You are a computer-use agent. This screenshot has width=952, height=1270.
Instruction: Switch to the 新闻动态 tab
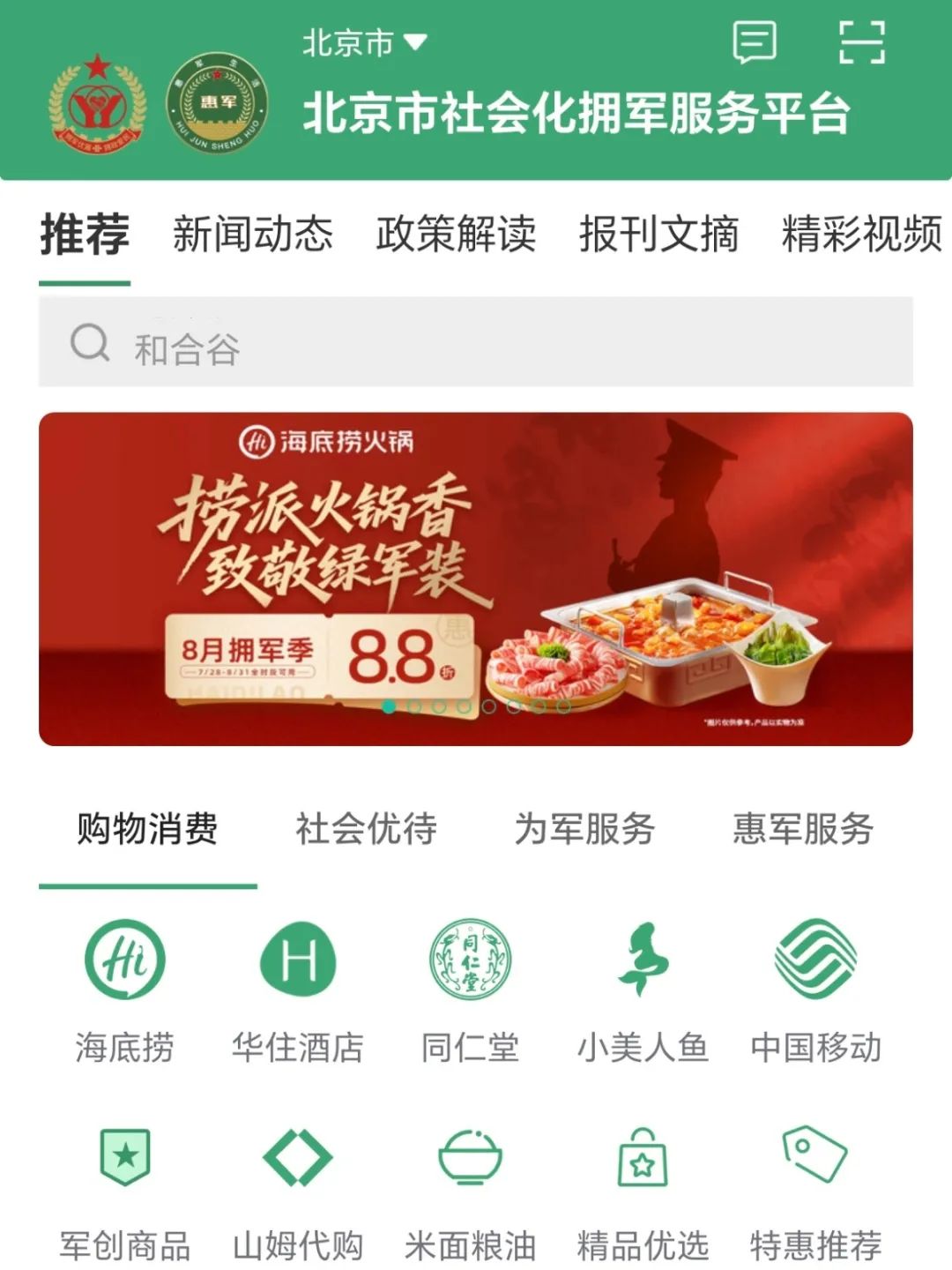252,235
